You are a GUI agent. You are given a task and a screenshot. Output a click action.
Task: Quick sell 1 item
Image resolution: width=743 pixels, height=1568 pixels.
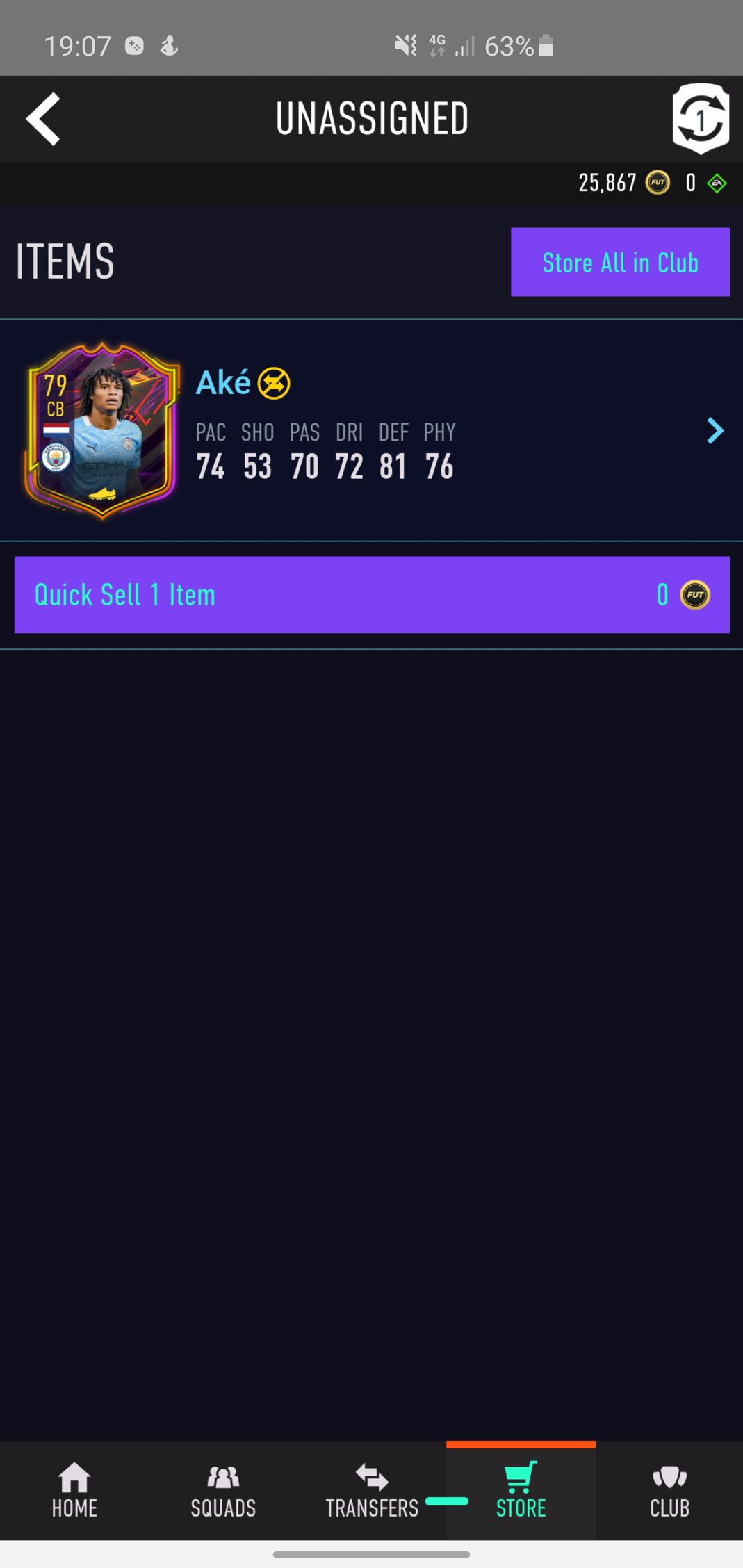pyautogui.click(x=371, y=595)
